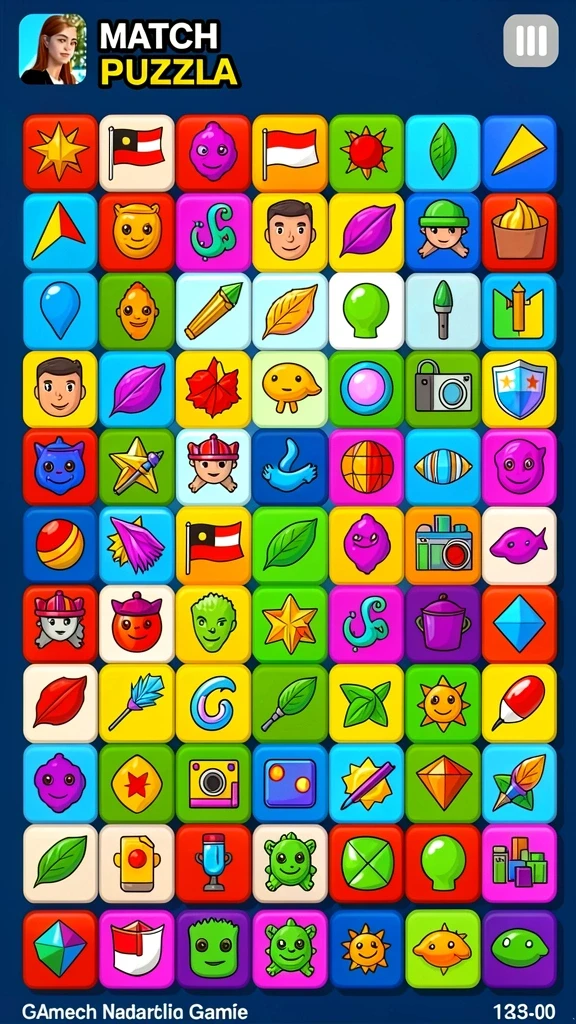Tap the blue balloon tile
Viewport: 576px width, 1024px height.
click(x=60, y=311)
